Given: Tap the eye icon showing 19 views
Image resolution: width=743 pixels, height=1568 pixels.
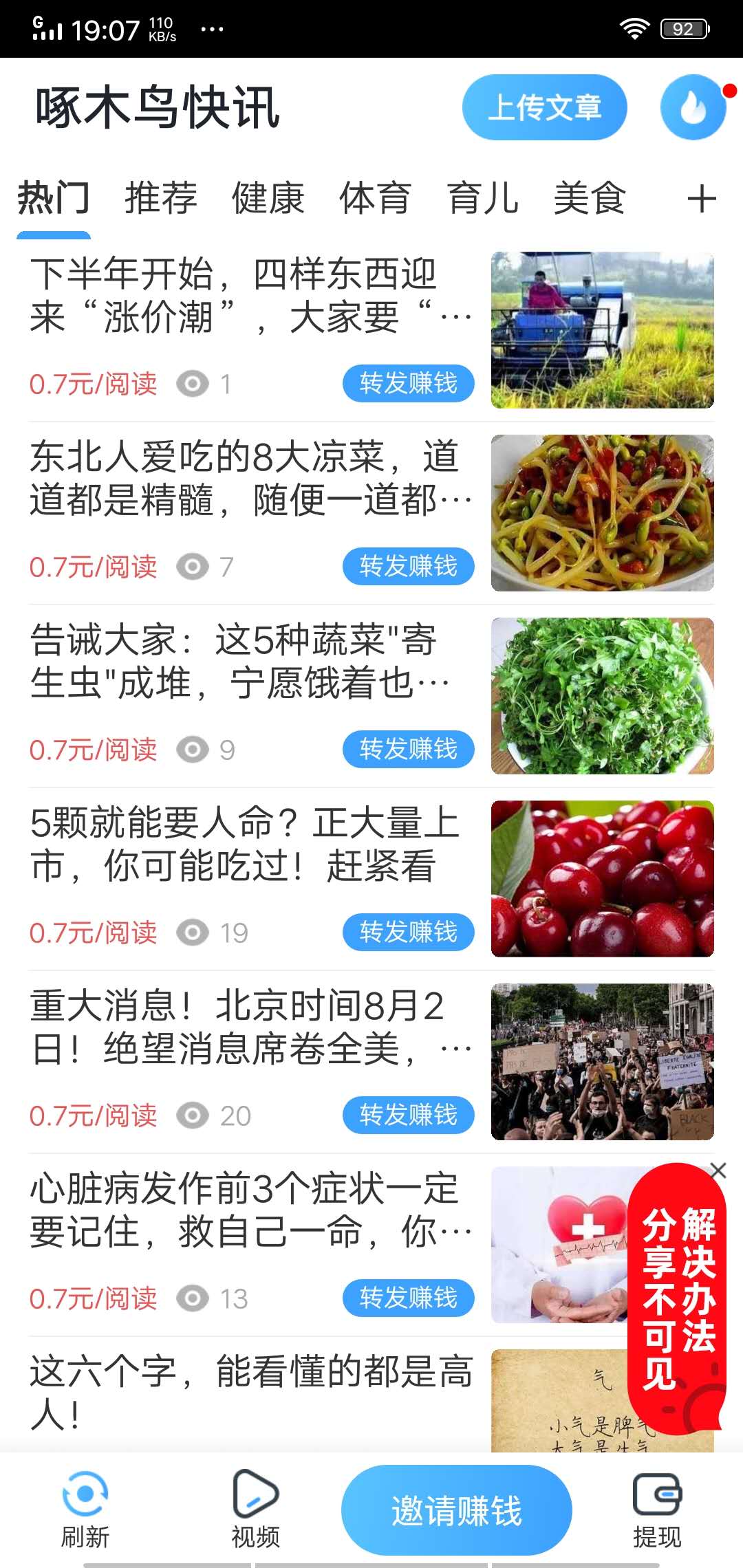Looking at the screenshot, I should click(x=191, y=933).
